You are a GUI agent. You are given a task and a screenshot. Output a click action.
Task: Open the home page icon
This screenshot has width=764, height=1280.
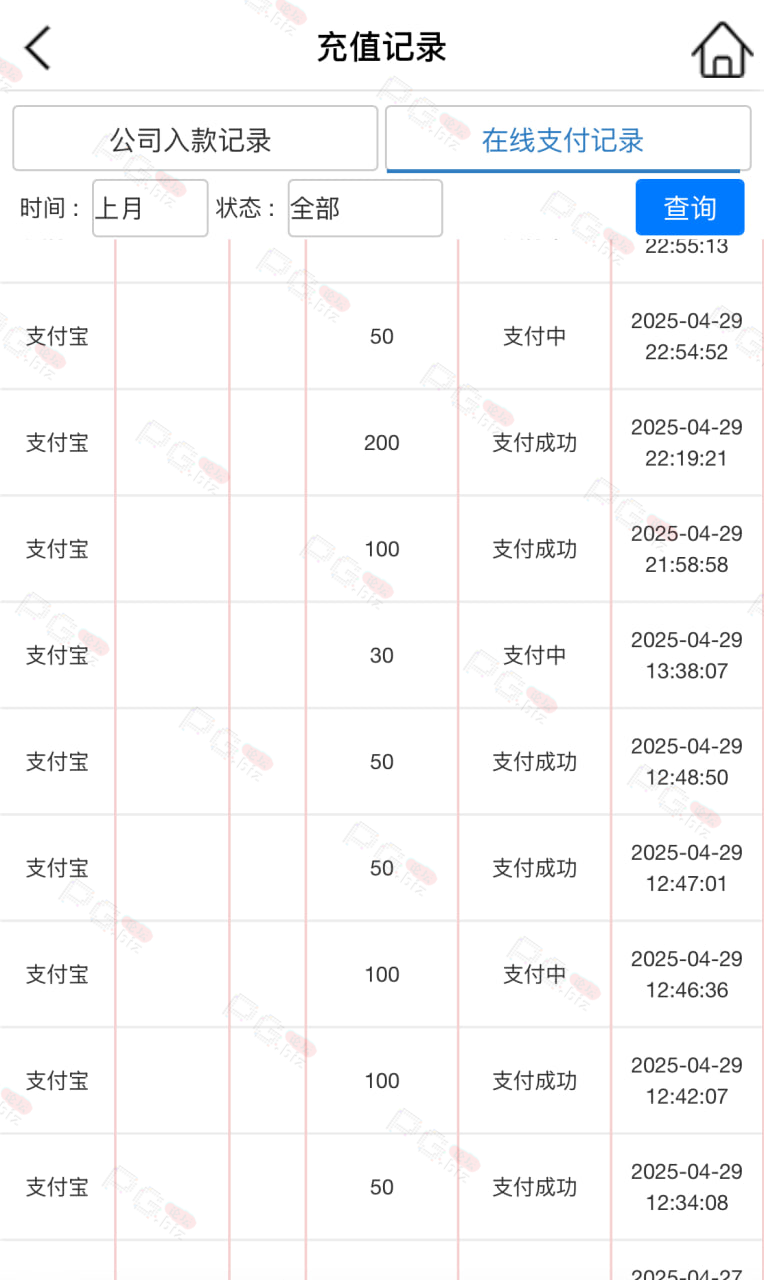click(x=722, y=48)
